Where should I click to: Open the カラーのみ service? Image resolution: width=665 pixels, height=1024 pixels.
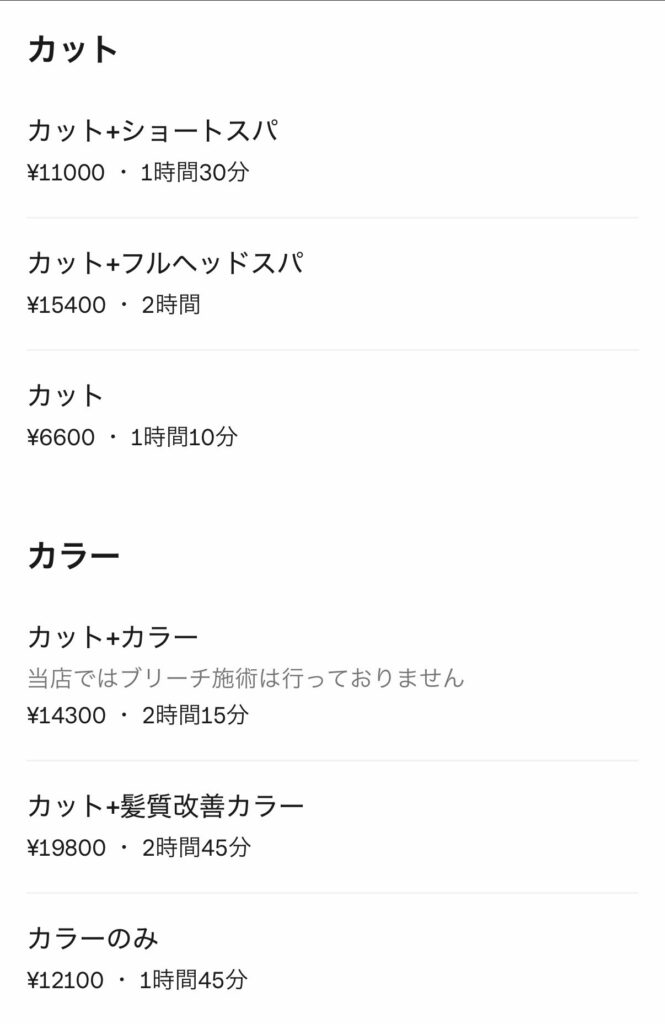coord(93,939)
